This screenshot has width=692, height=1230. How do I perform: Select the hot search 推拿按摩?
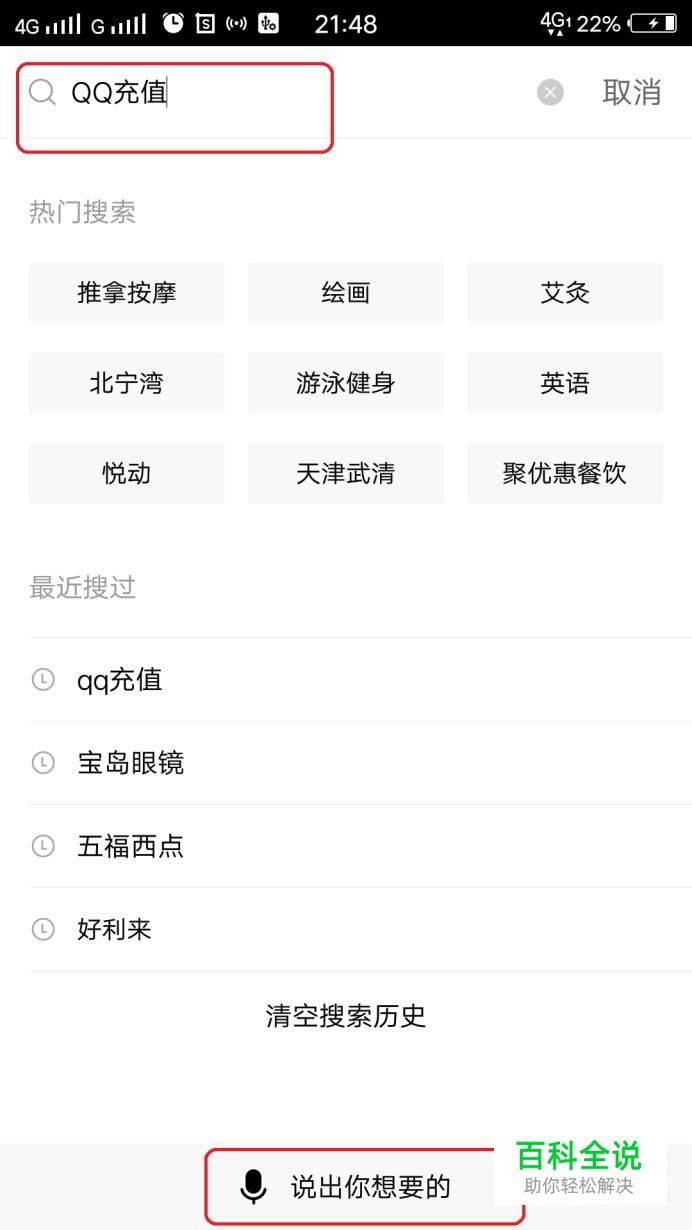tap(127, 292)
